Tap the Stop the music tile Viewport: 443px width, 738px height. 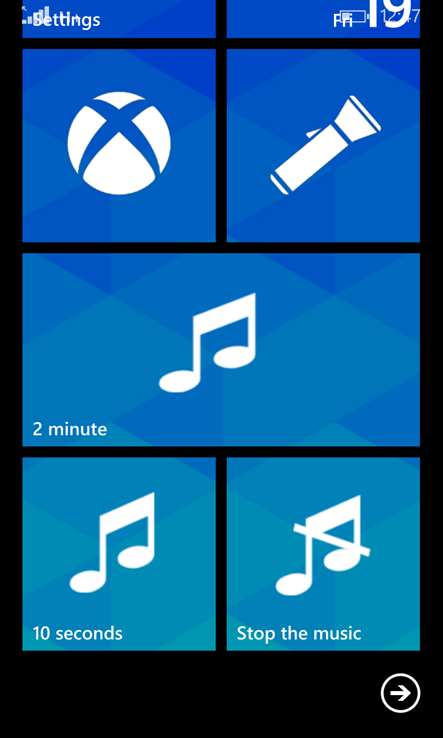(323, 554)
